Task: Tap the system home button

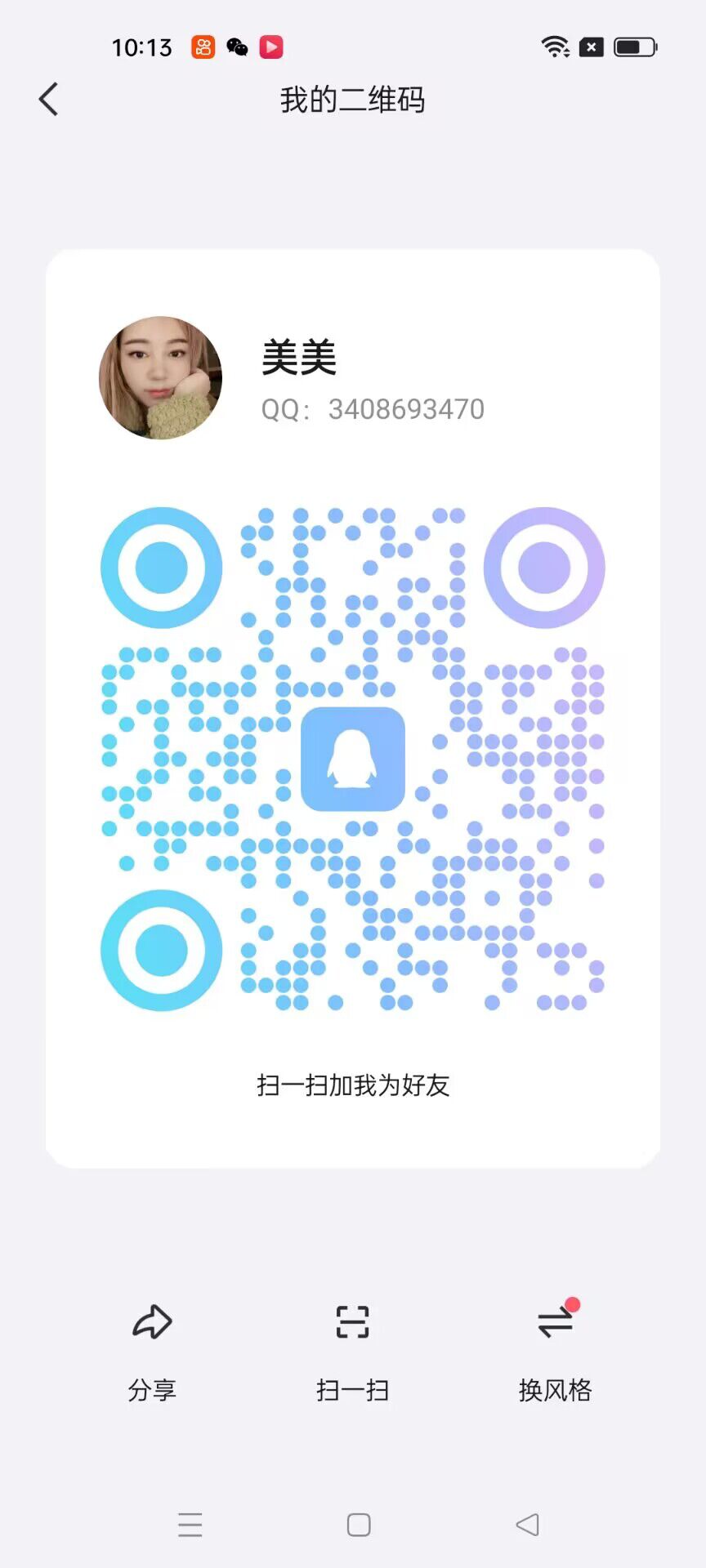Action: pyautogui.click(x=359, y=1525)
